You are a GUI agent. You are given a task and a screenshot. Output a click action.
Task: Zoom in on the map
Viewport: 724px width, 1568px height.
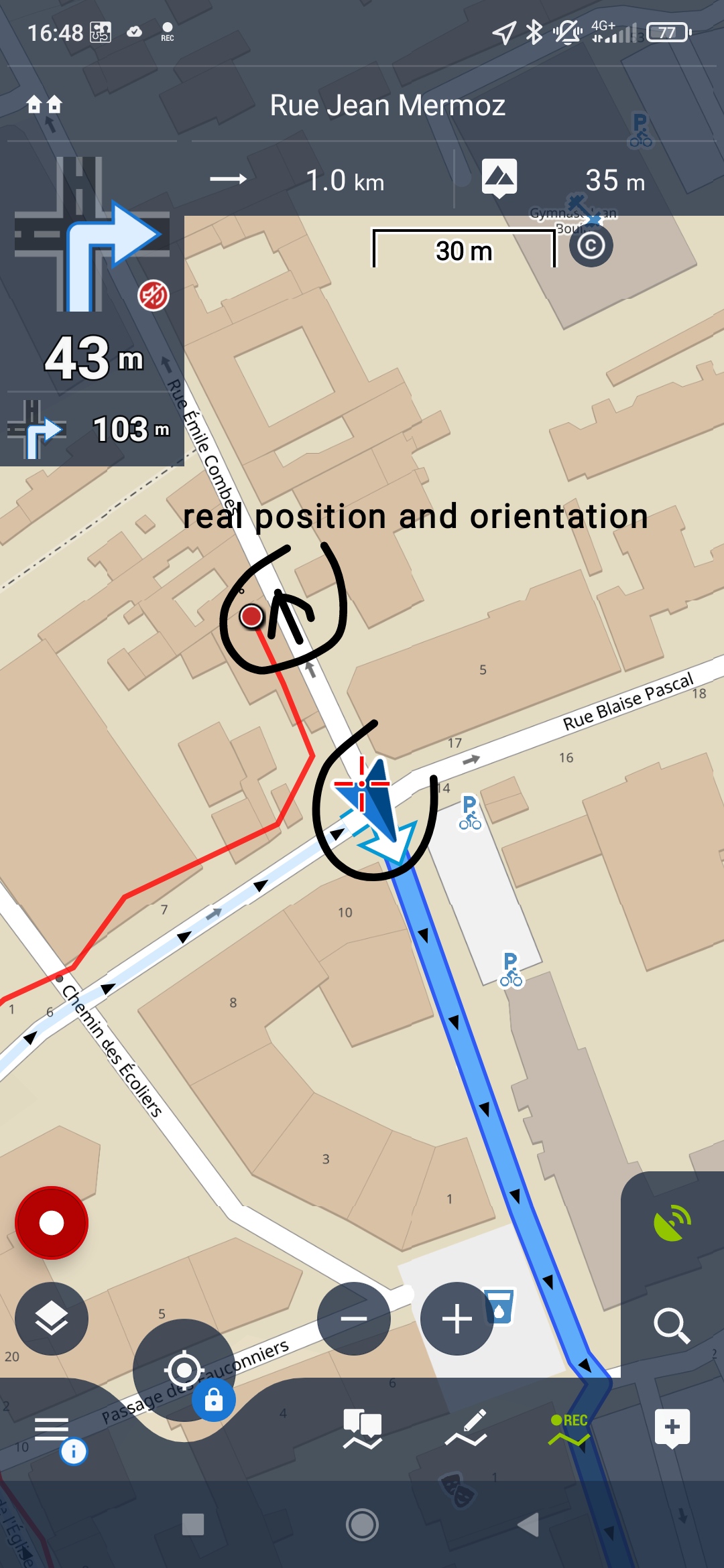tap(457, 1319)
